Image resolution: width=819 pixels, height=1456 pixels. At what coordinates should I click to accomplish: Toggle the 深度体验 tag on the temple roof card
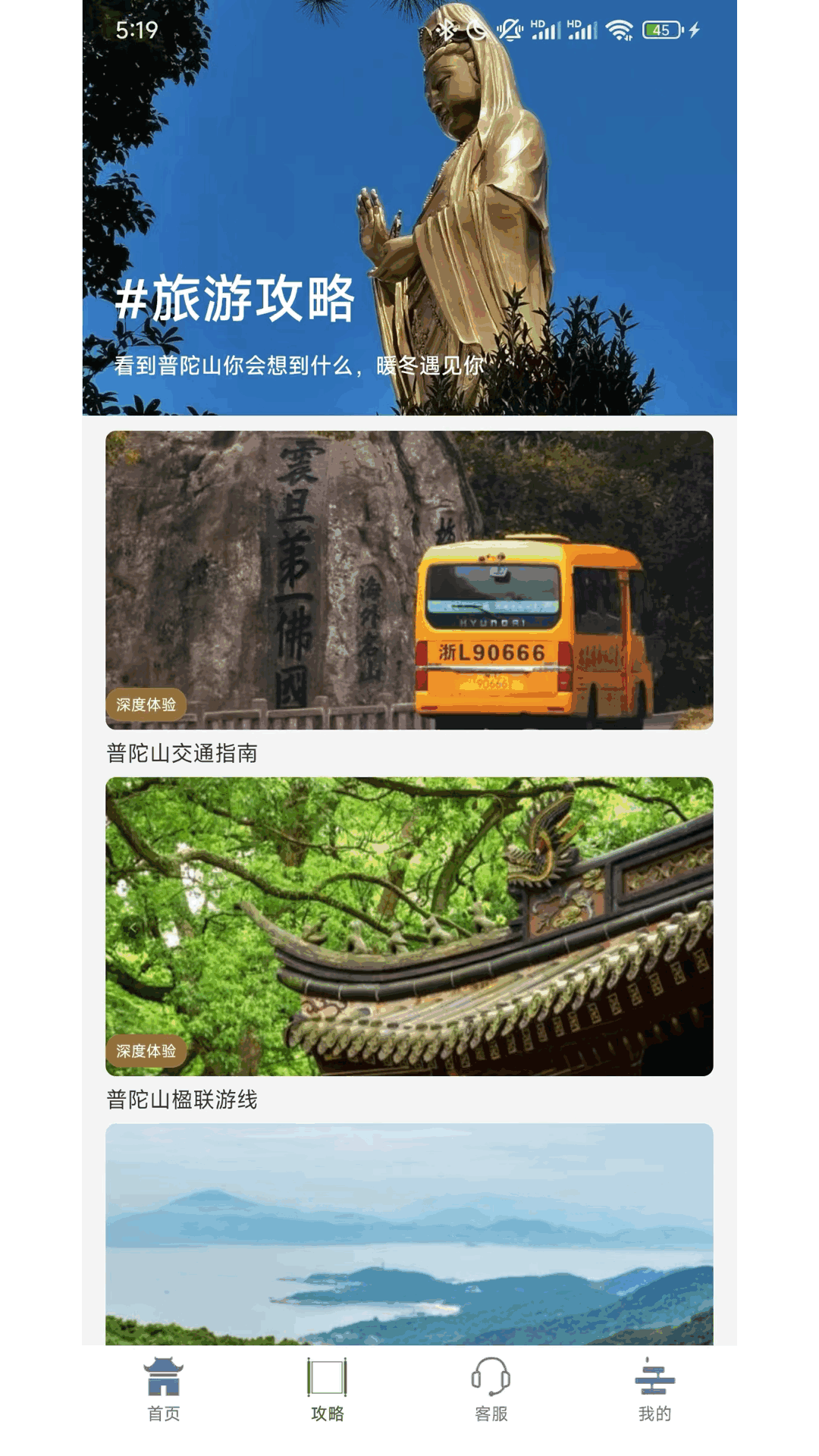(x=147, y=1052)
